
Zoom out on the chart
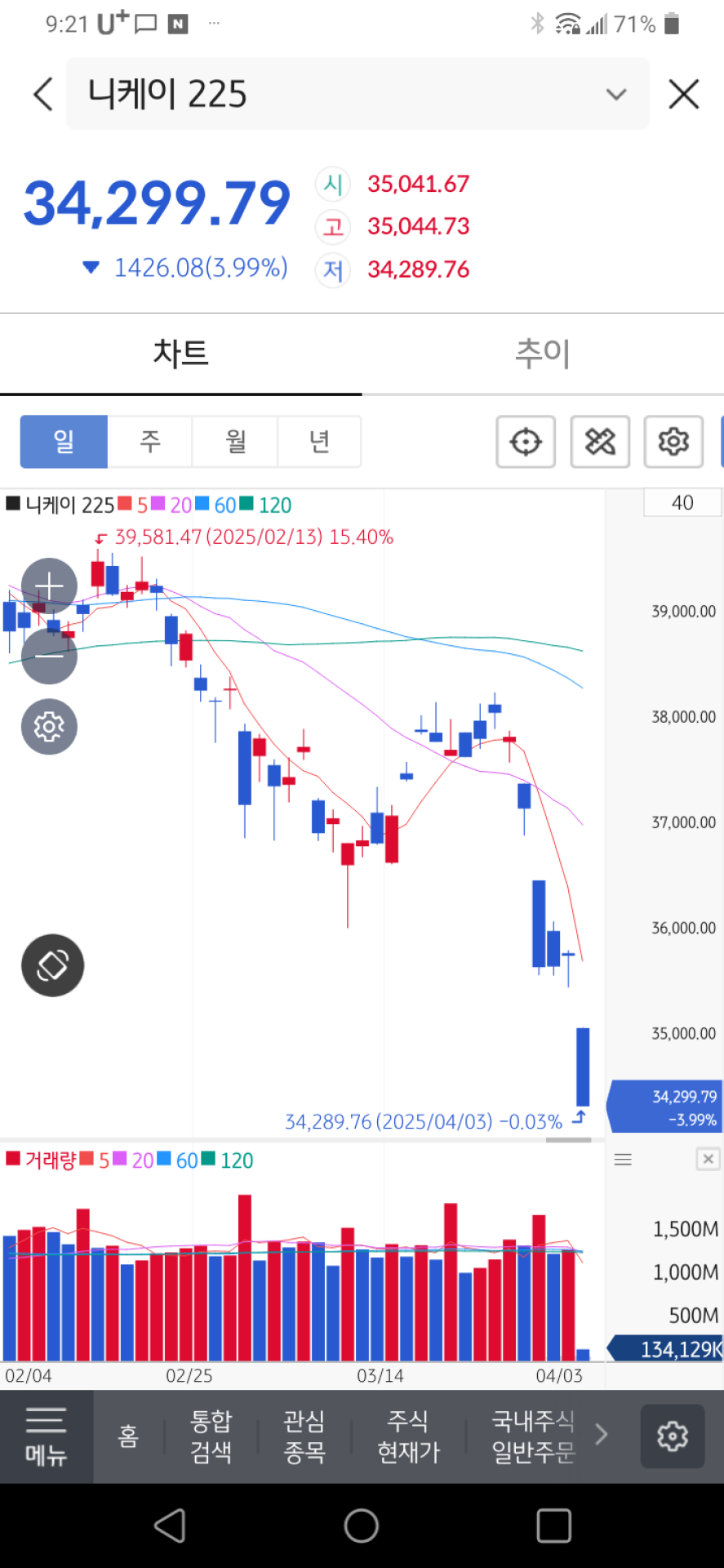click(49, 656)
